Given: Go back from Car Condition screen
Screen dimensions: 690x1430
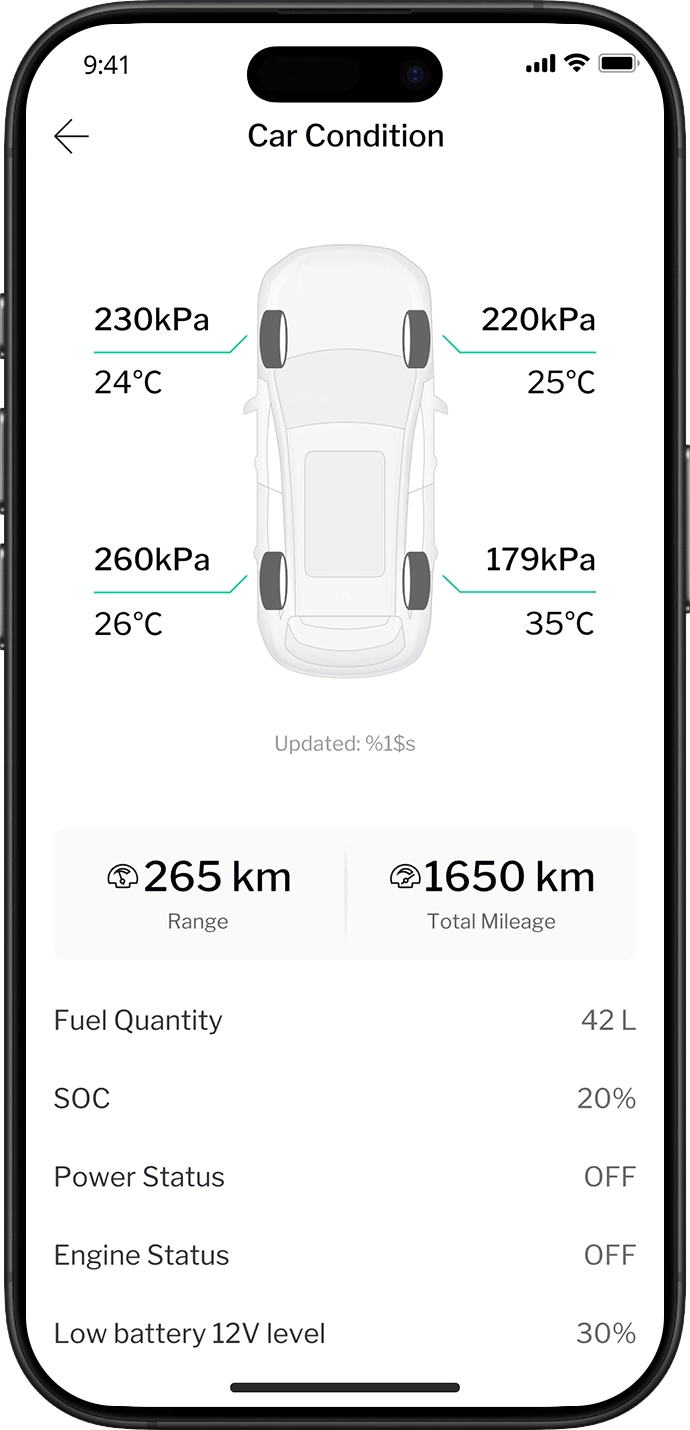Looking at the screenshot, I should click(x=71, y=136).
